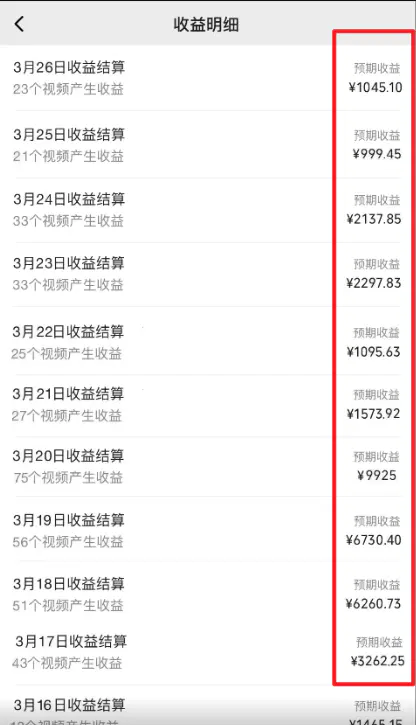Image resolution: width=416 pixels, height=725 pixels.
Task: Open the 3月26日收益结算 entry
Action: tap(208, 78)
